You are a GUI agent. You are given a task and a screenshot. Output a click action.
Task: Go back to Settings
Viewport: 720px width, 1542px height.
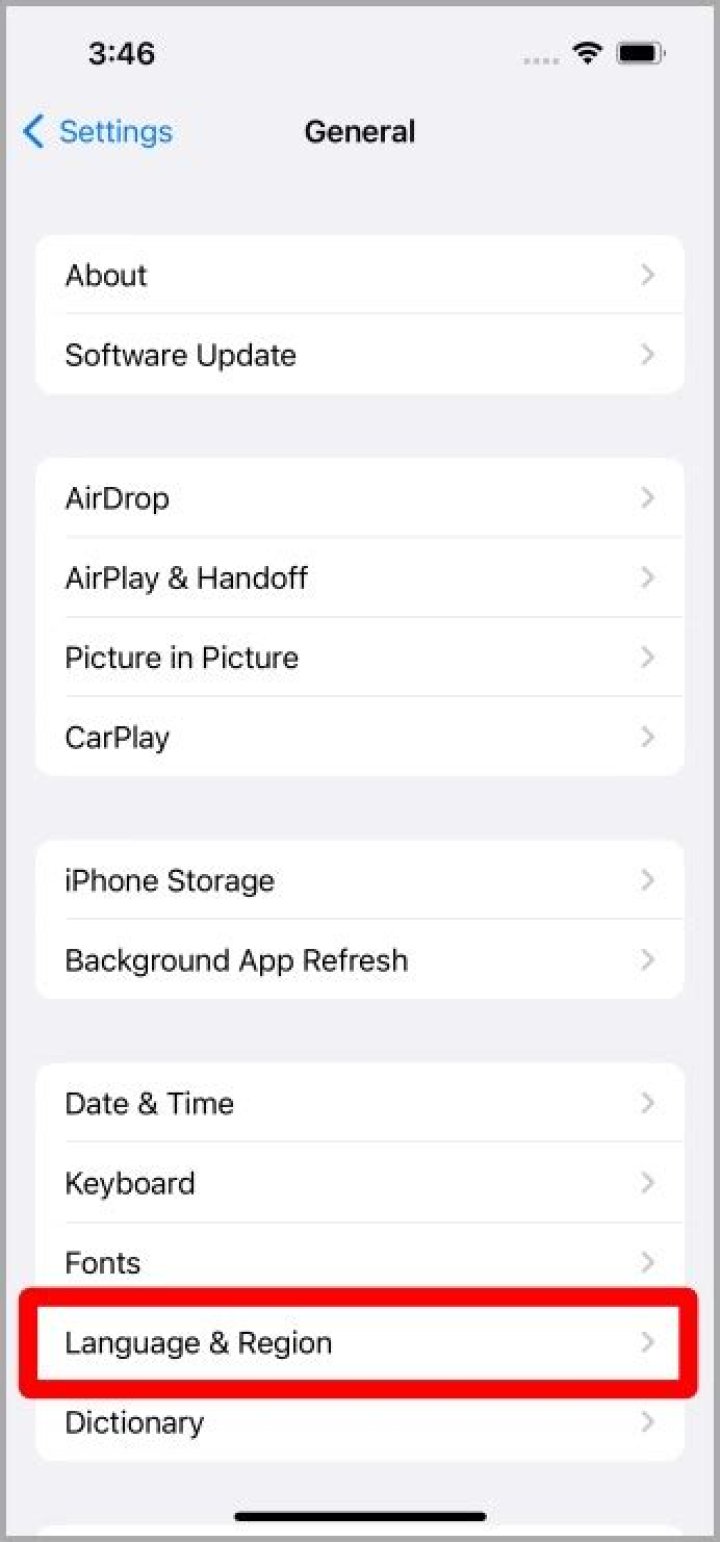(x=98, y=132)
